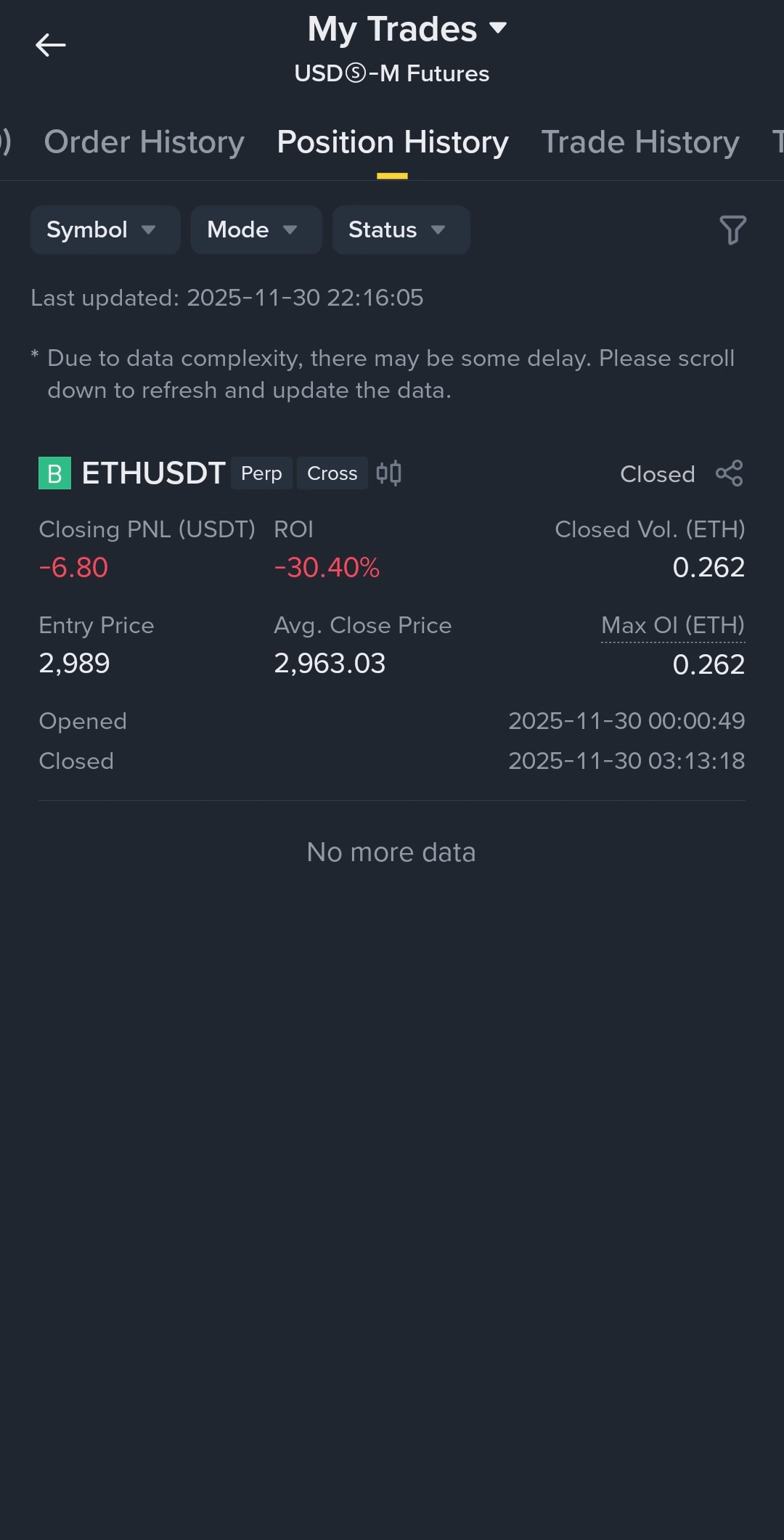Open the filter funnel icon
The width and height of the screenshot is (784, 1540).
(733, 229)
